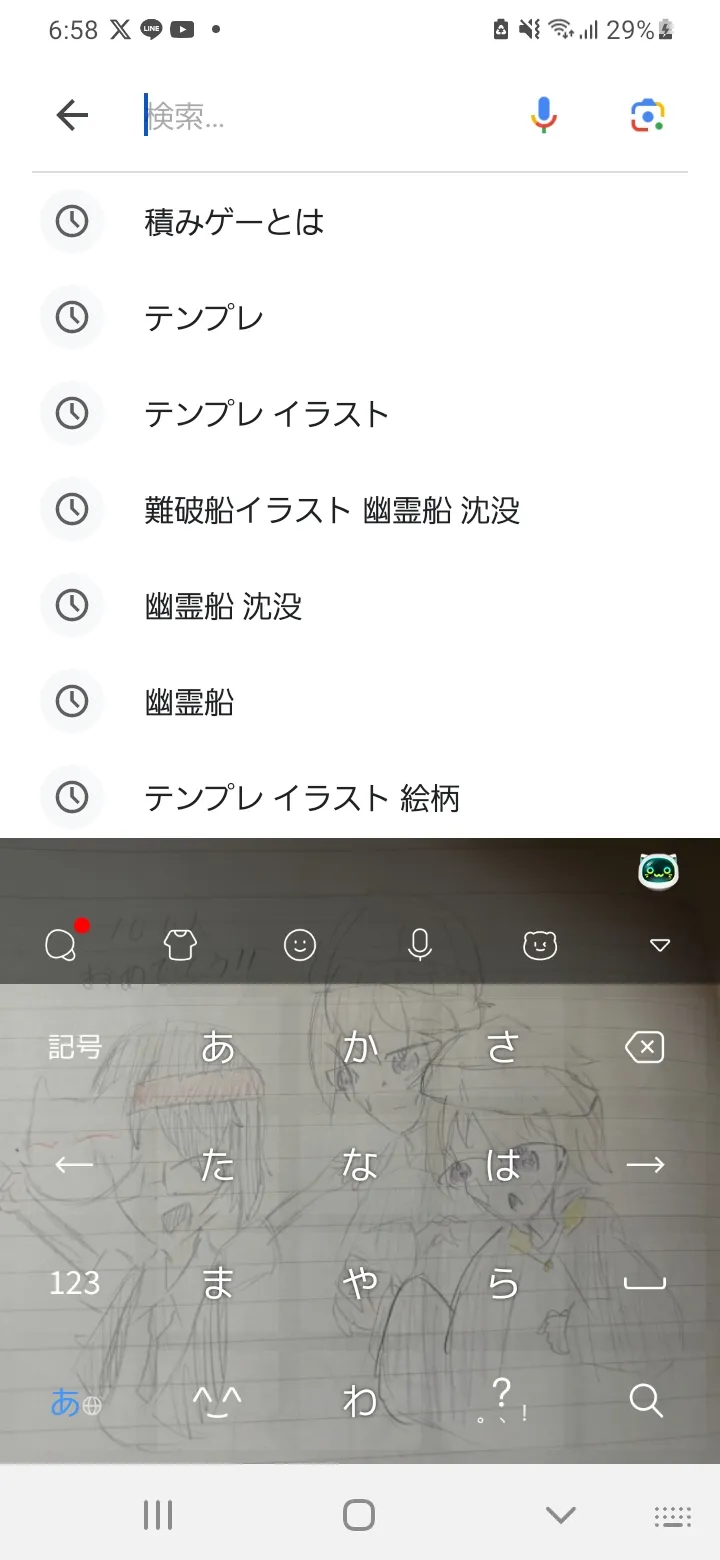The width and height of the screenshot is (720, 1560).
Task: Go back using the arrow beside search
Action: pos(72,116)
